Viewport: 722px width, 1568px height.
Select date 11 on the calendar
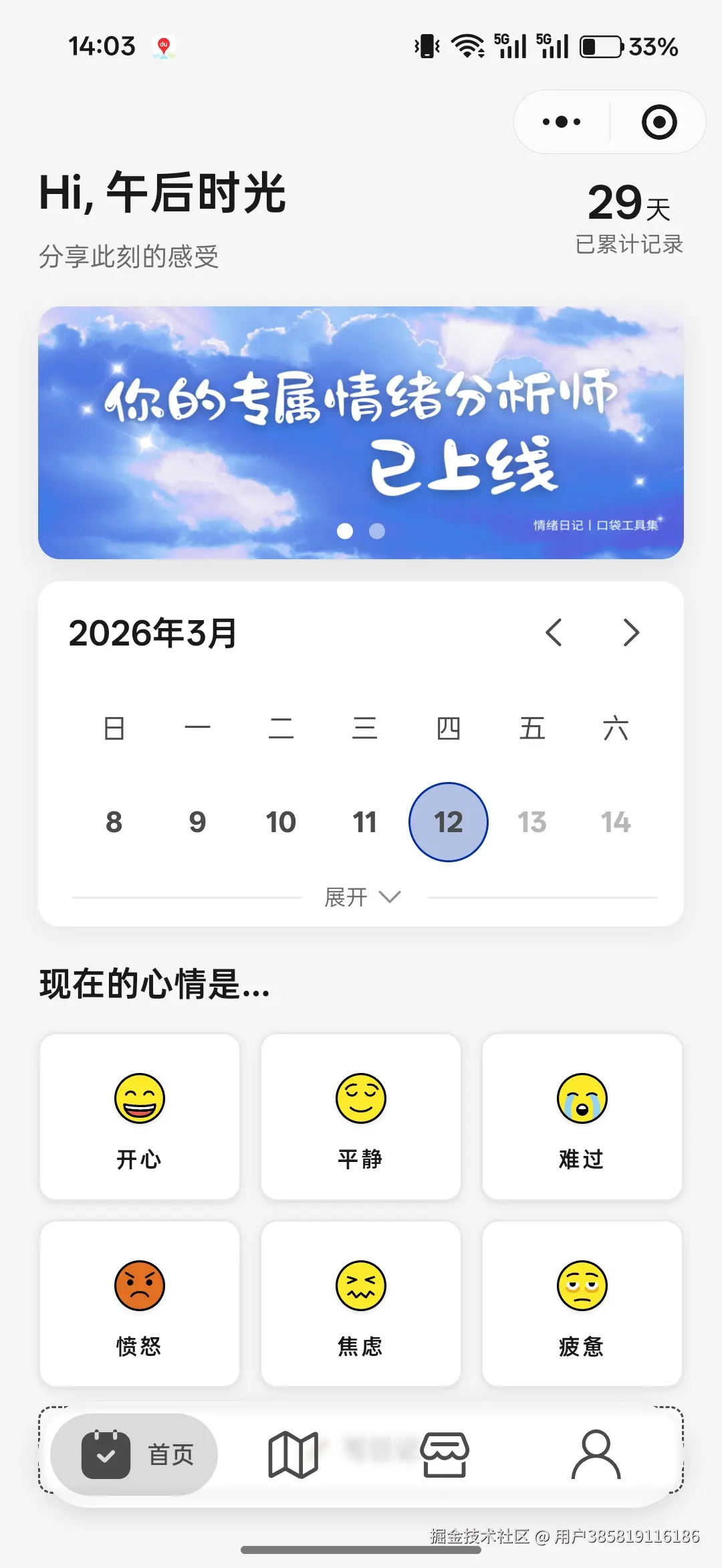[364, 822]
